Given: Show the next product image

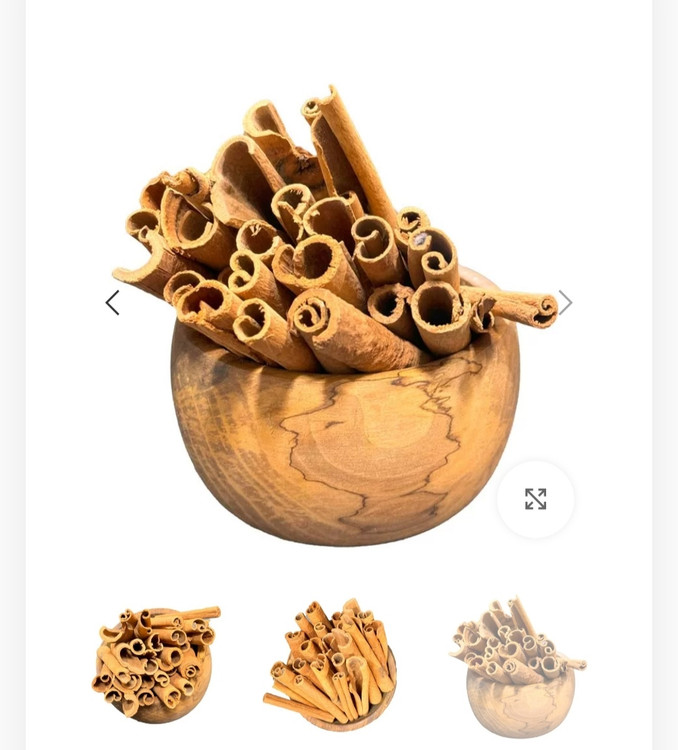Looking at the screenshot, I should [x=565, y=303].
